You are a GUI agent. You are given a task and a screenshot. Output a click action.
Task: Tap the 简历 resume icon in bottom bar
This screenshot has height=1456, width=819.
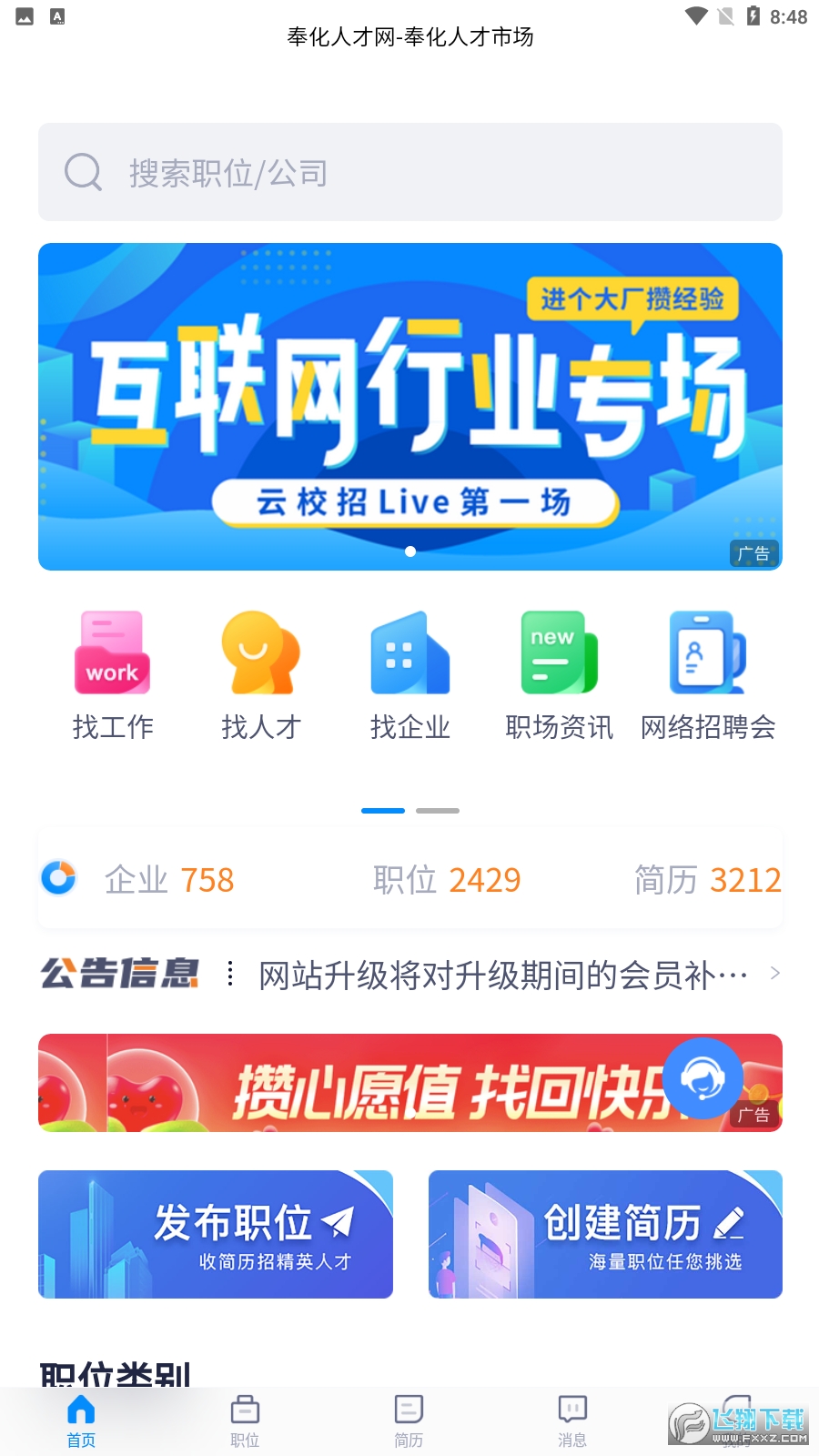coord(407,1413)
